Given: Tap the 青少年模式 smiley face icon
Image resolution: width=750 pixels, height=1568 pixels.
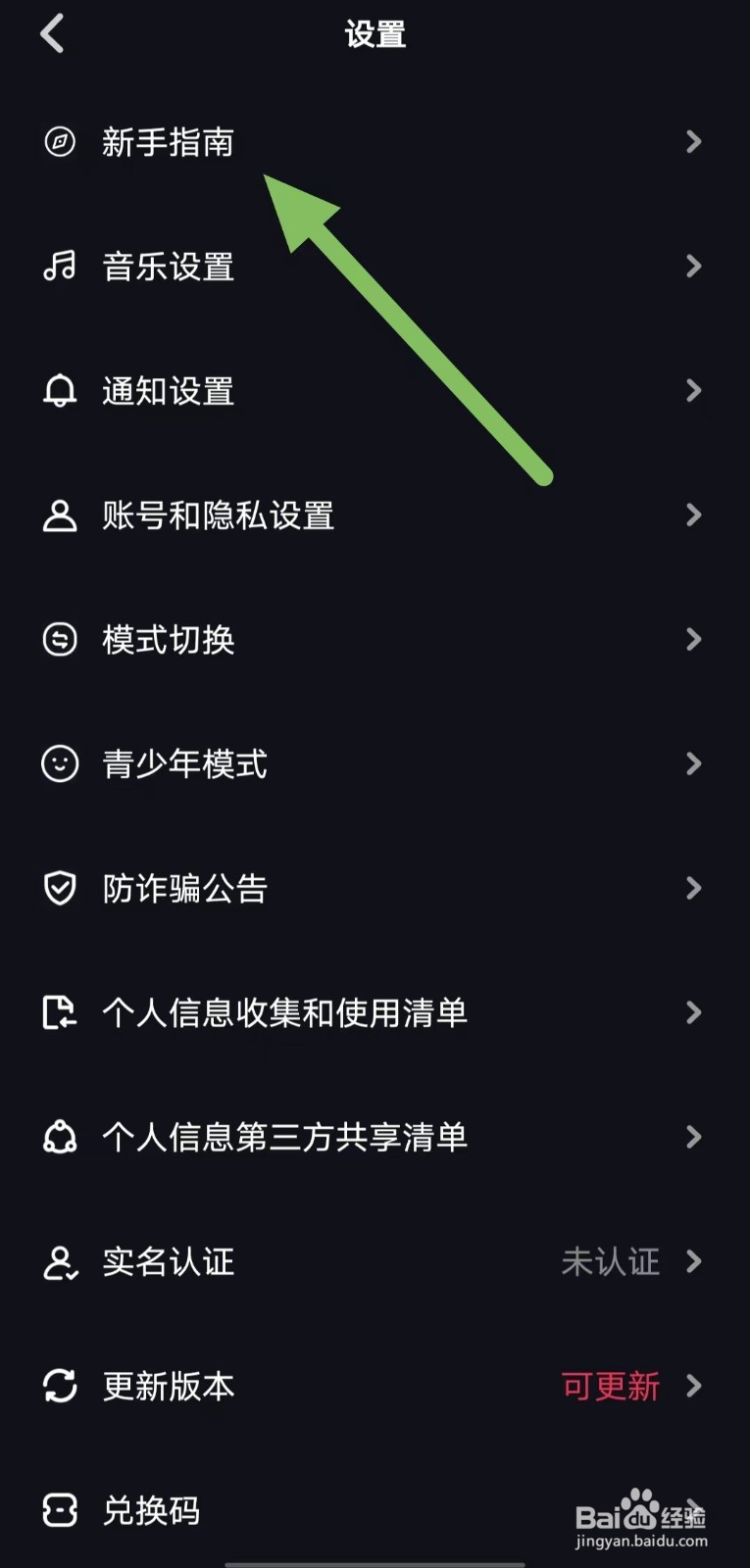Looking at the screenshot, I should pos(60,764).
